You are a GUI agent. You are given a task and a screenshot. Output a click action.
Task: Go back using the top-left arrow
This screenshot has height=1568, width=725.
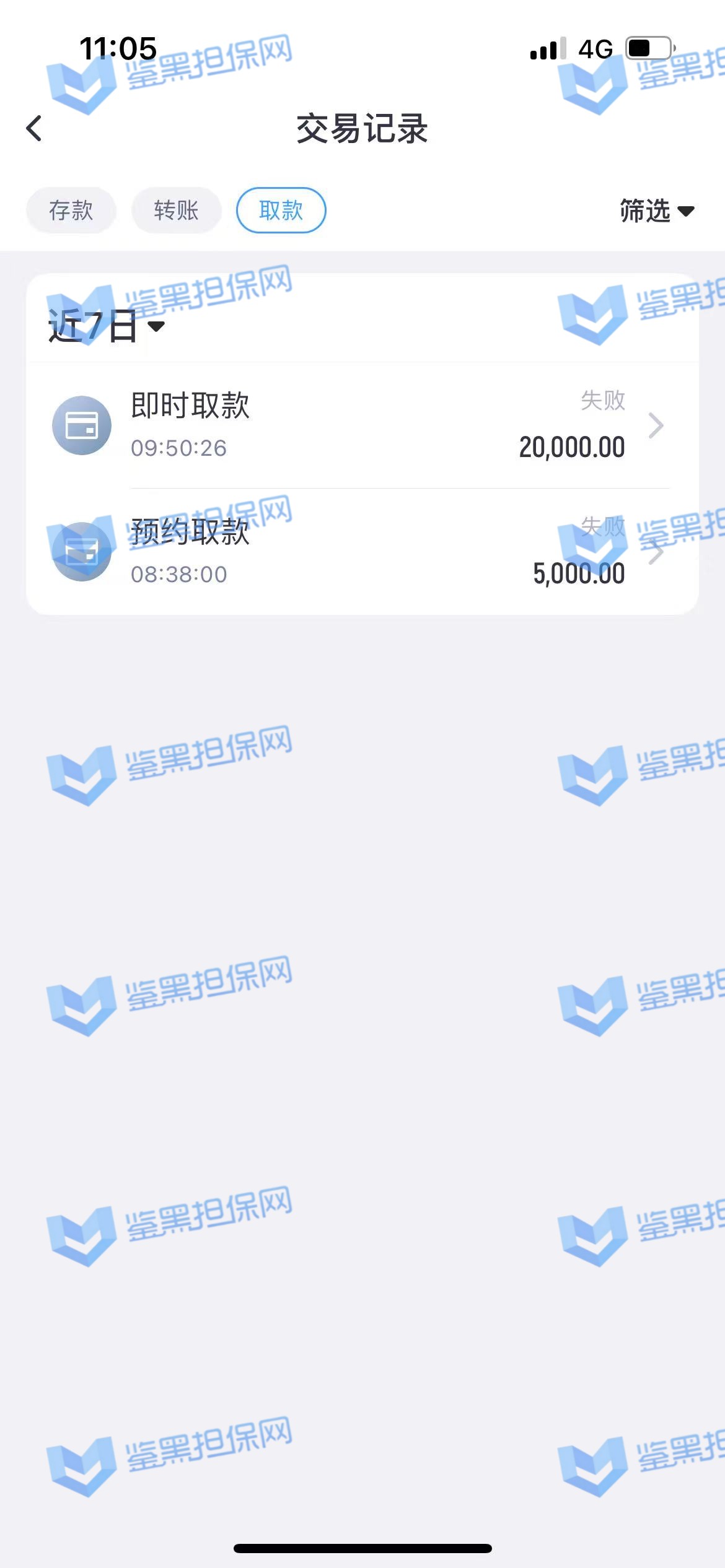(x=35, y=129)
